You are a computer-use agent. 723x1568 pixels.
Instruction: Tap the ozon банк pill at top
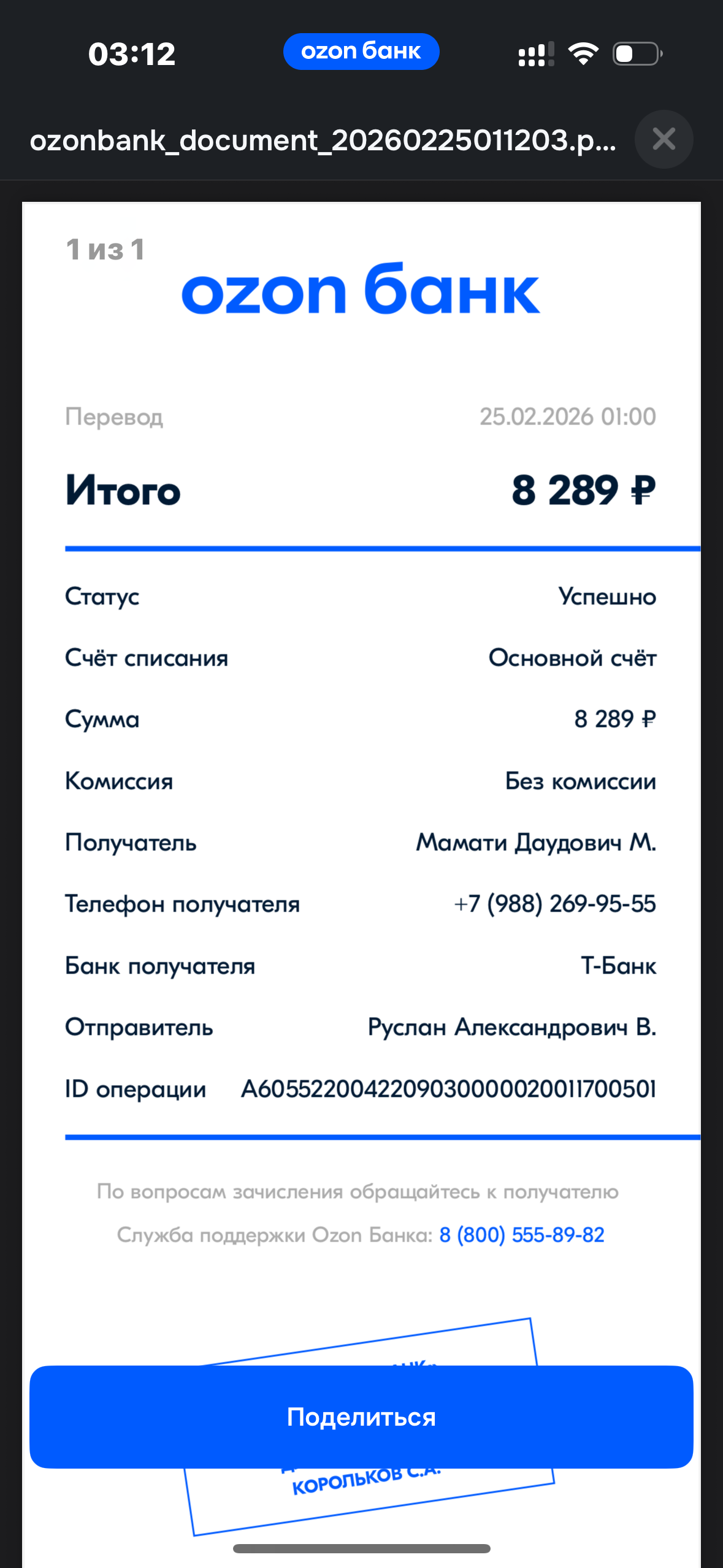(x=361, y=52)
